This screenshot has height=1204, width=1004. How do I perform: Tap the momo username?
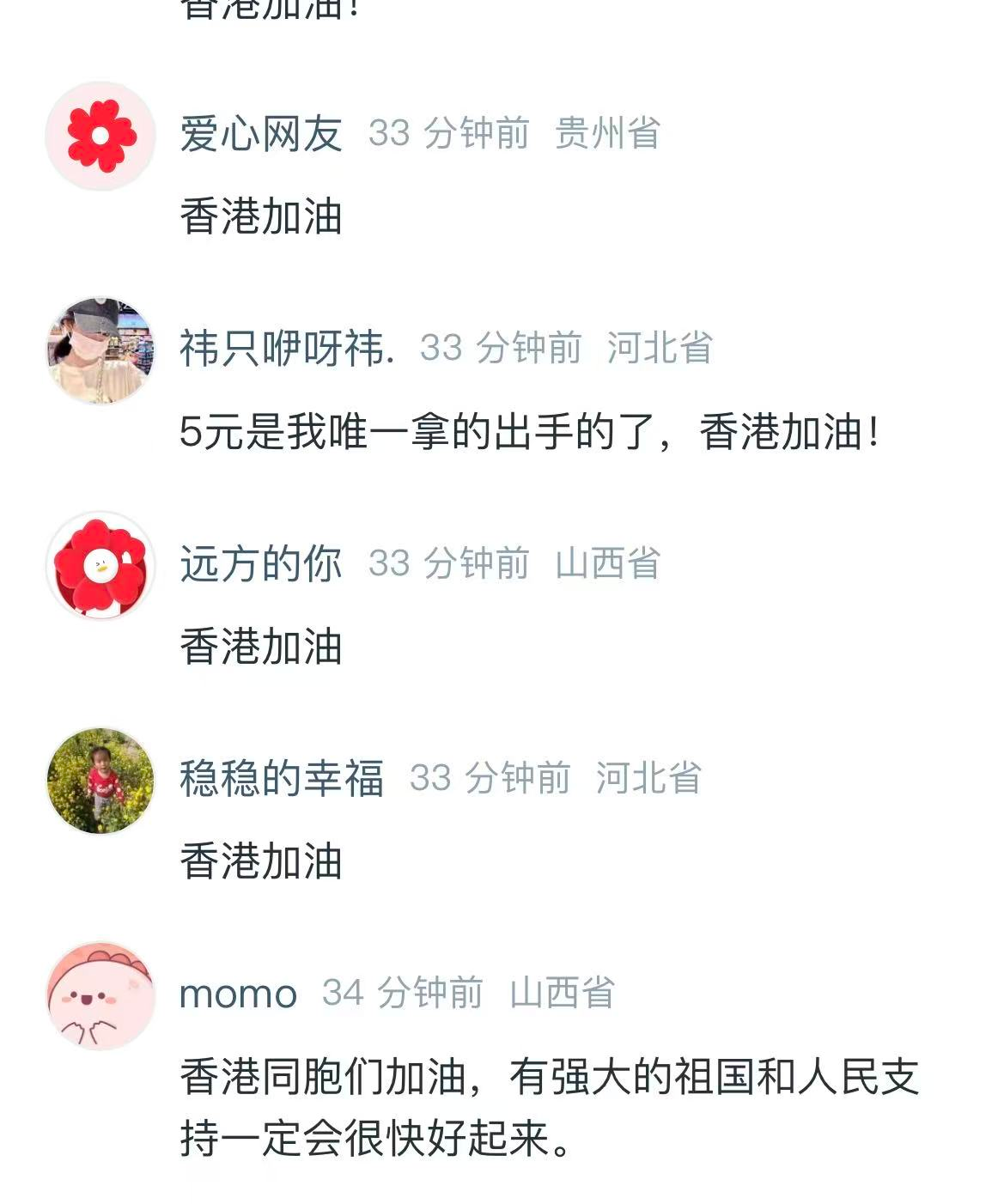point(238,994)
